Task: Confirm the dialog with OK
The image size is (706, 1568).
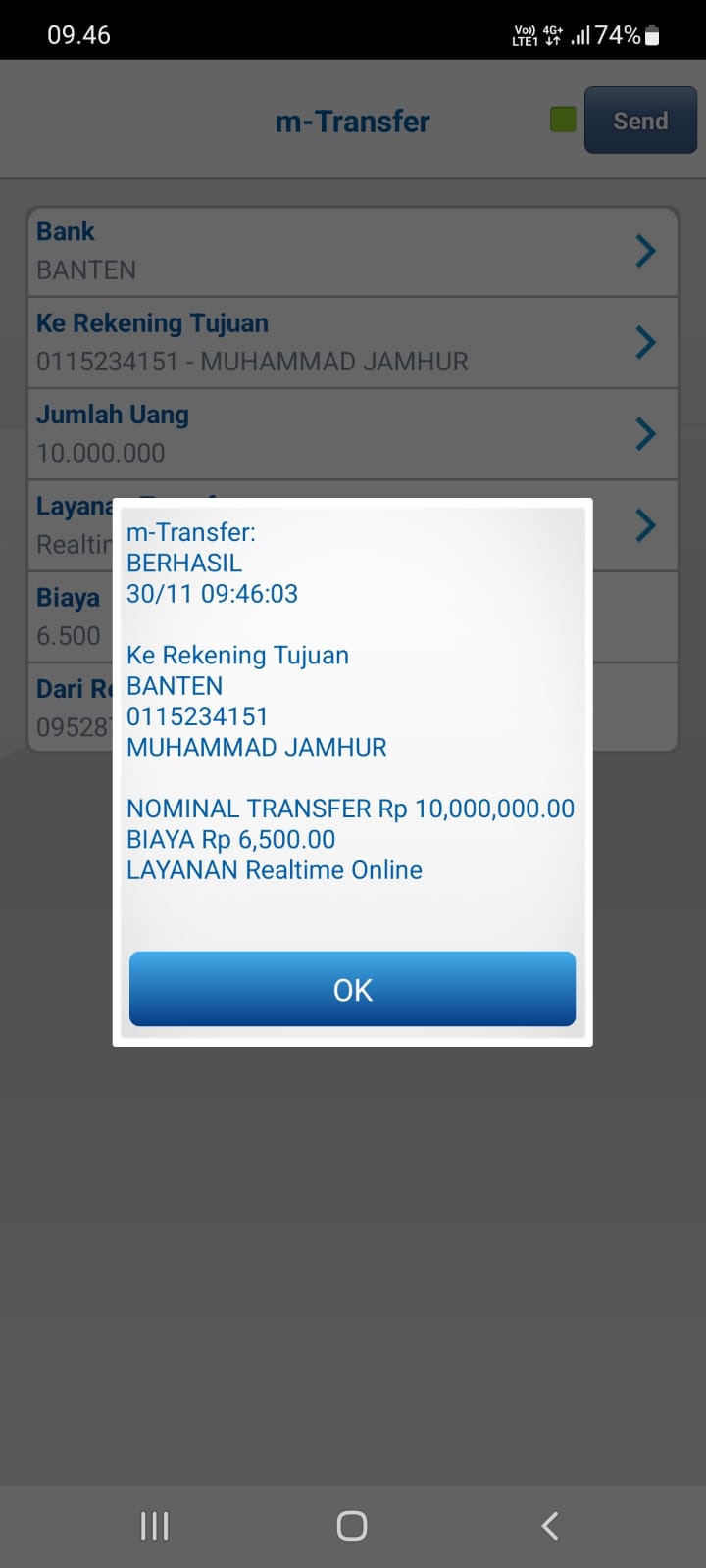Action: coord(352,989)
